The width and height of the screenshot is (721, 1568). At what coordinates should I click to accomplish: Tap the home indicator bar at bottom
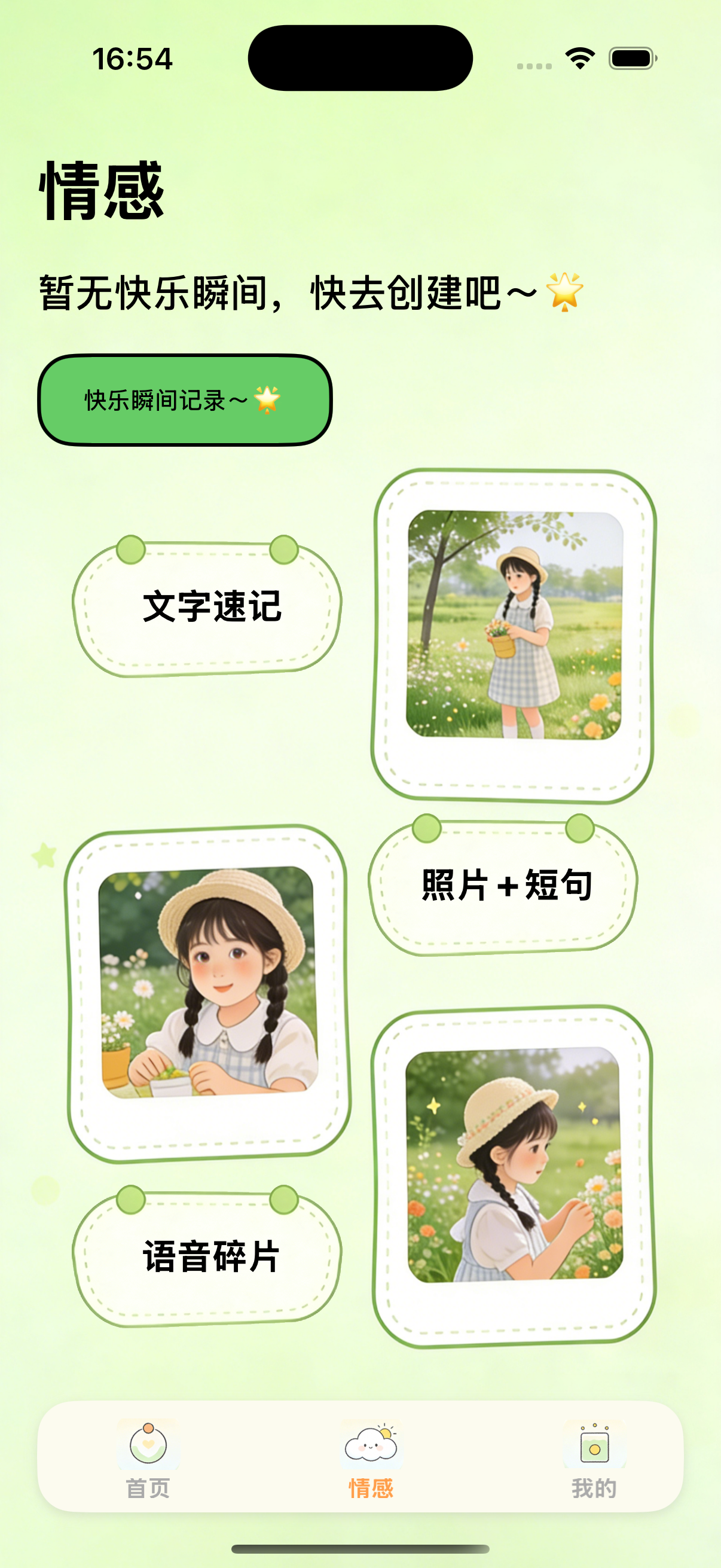(360, 1548)
